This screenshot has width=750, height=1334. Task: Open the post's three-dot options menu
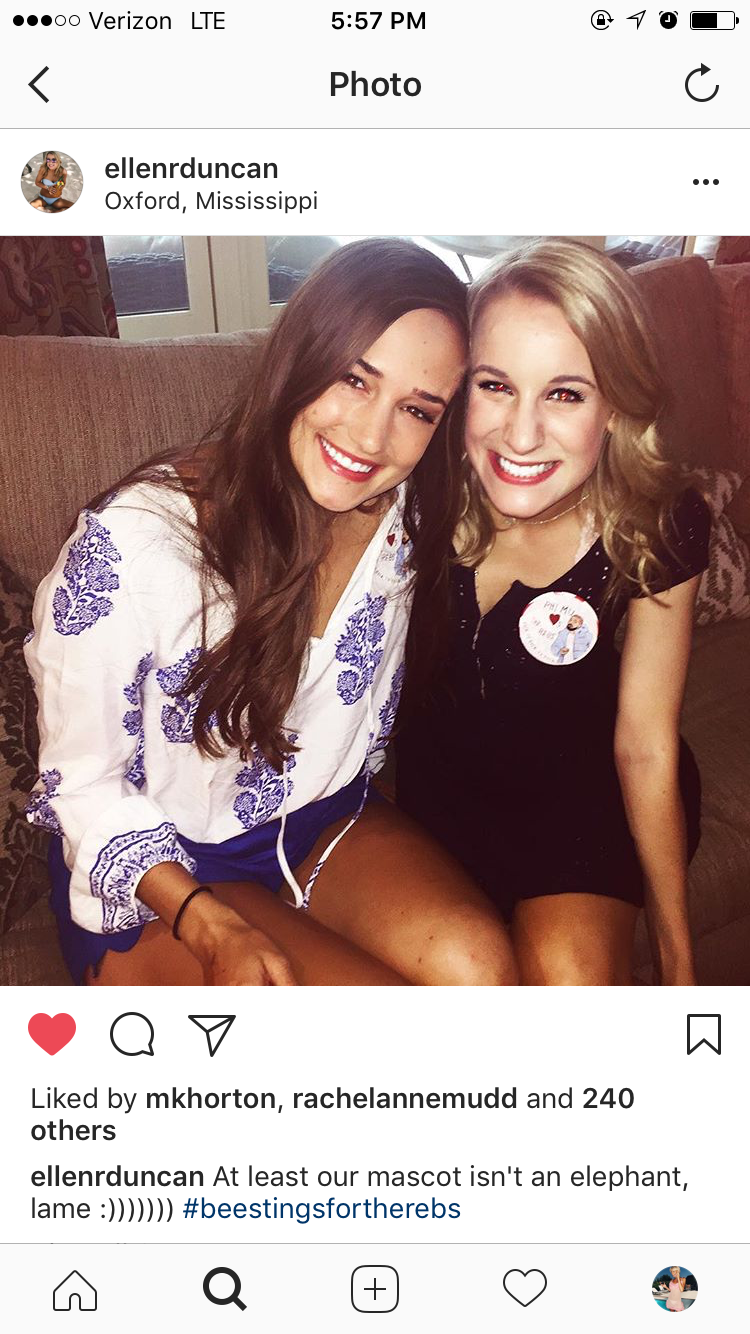pos(705,182)
